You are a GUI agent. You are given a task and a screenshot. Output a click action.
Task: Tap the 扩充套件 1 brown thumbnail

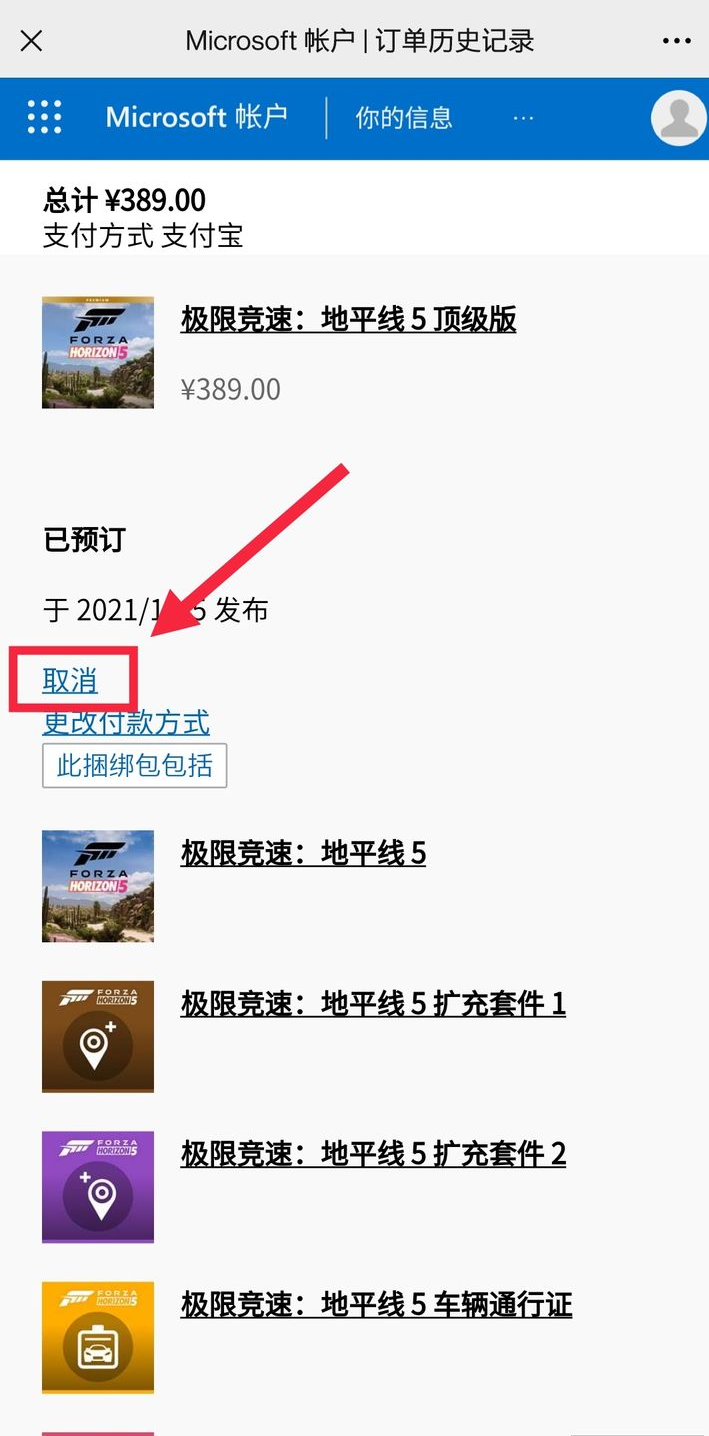click(x=98, y=1036)
